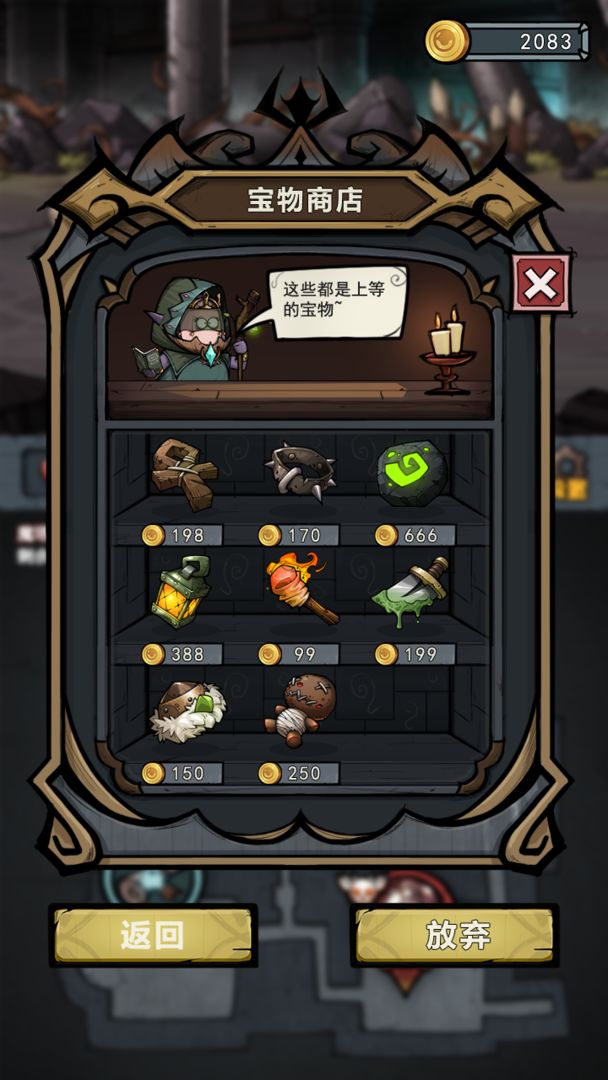
Task: Select the green lantern item priced 388
Action: [x=181, y=590]
